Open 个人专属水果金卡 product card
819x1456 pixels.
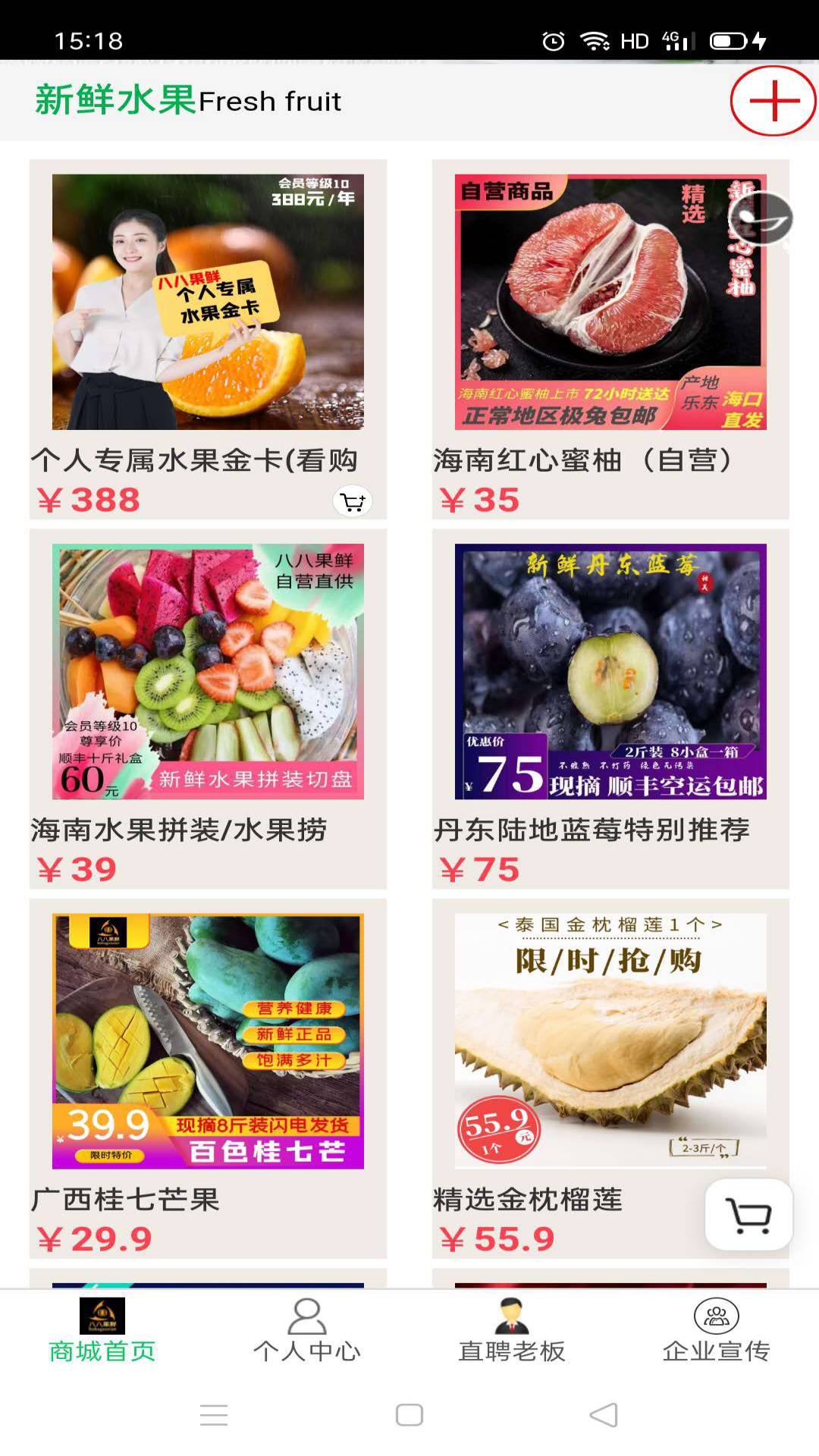(208, 339)
